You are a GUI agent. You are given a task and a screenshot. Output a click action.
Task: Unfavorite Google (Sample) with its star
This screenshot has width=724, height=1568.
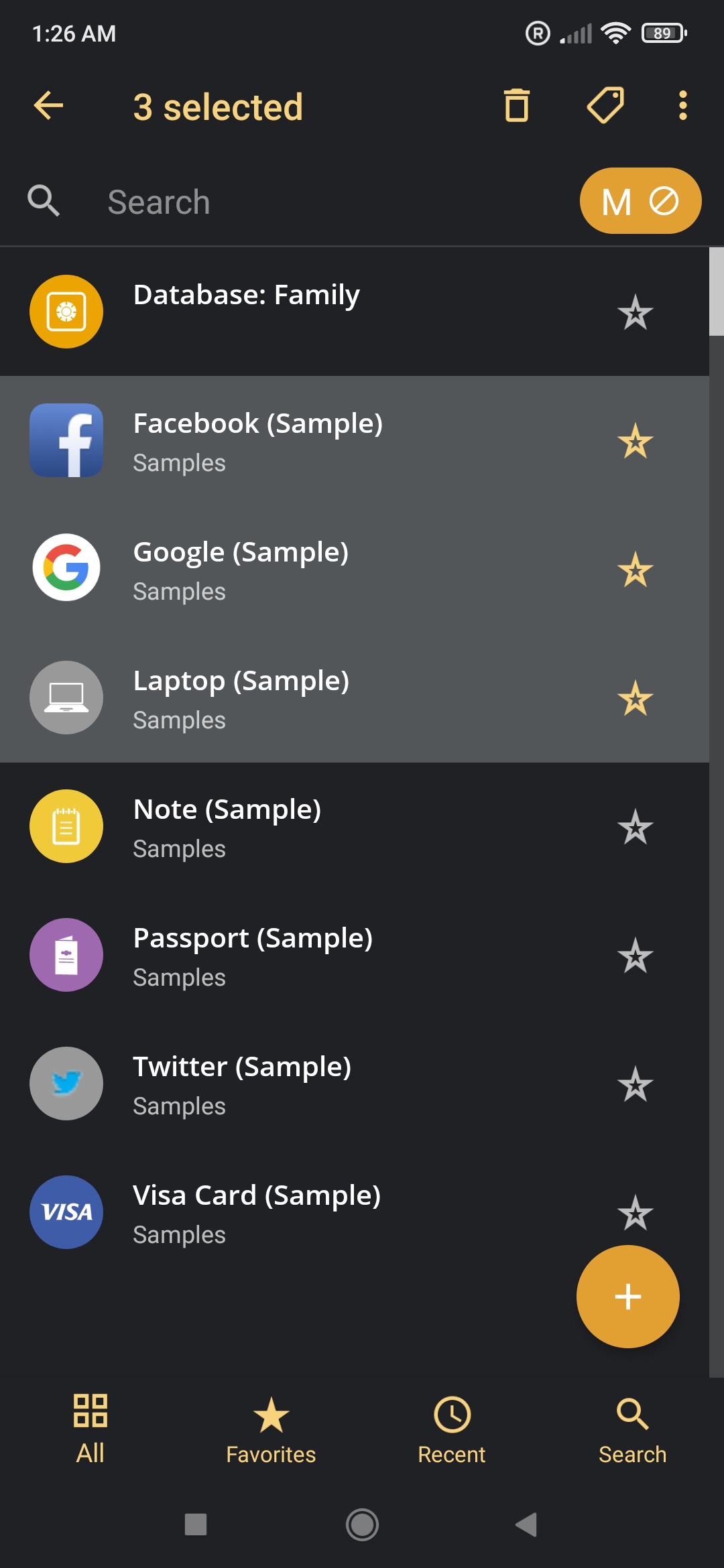point(635,570)
